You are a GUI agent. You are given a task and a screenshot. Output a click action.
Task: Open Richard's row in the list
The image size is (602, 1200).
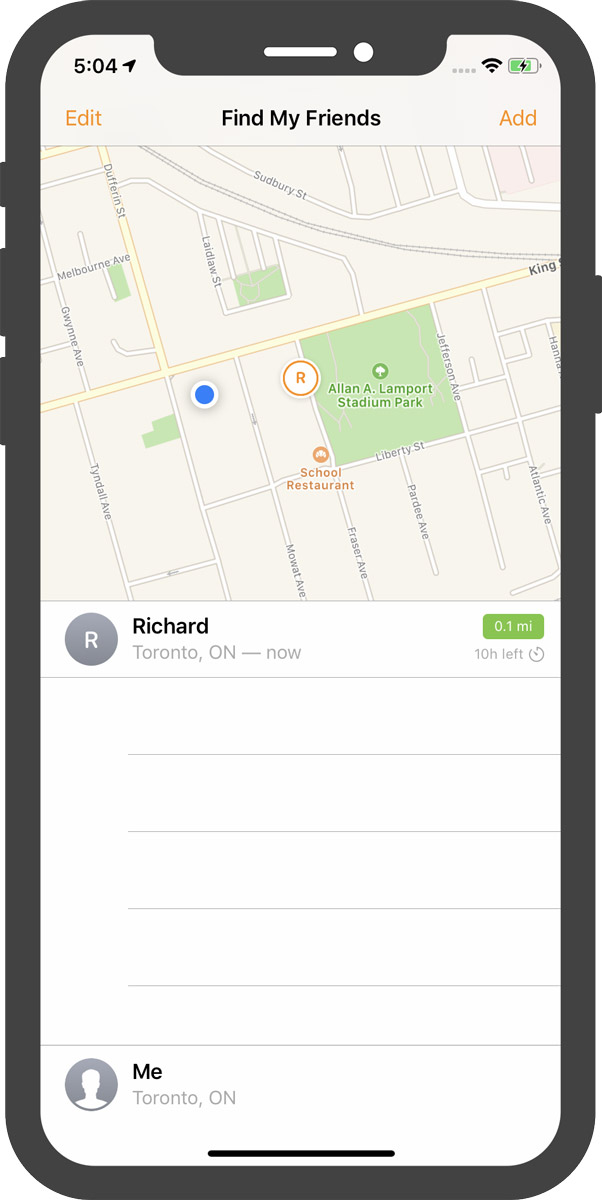(300, 639)
